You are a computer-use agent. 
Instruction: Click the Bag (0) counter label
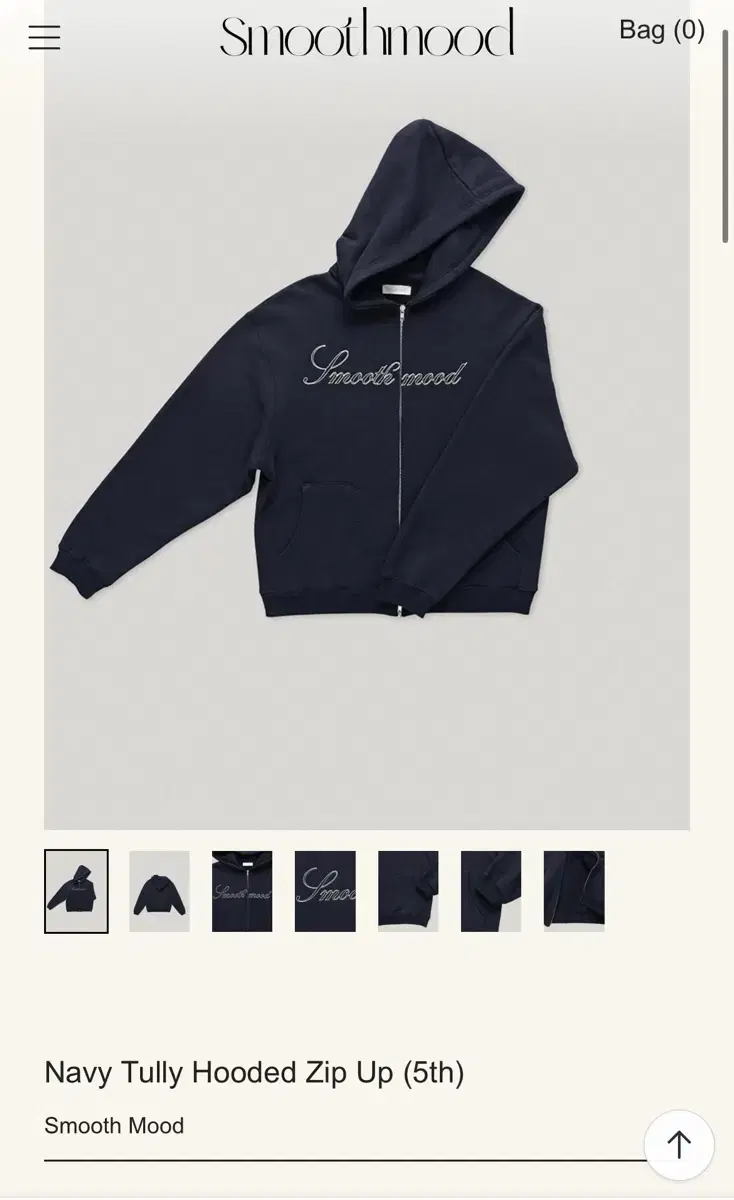661,31
